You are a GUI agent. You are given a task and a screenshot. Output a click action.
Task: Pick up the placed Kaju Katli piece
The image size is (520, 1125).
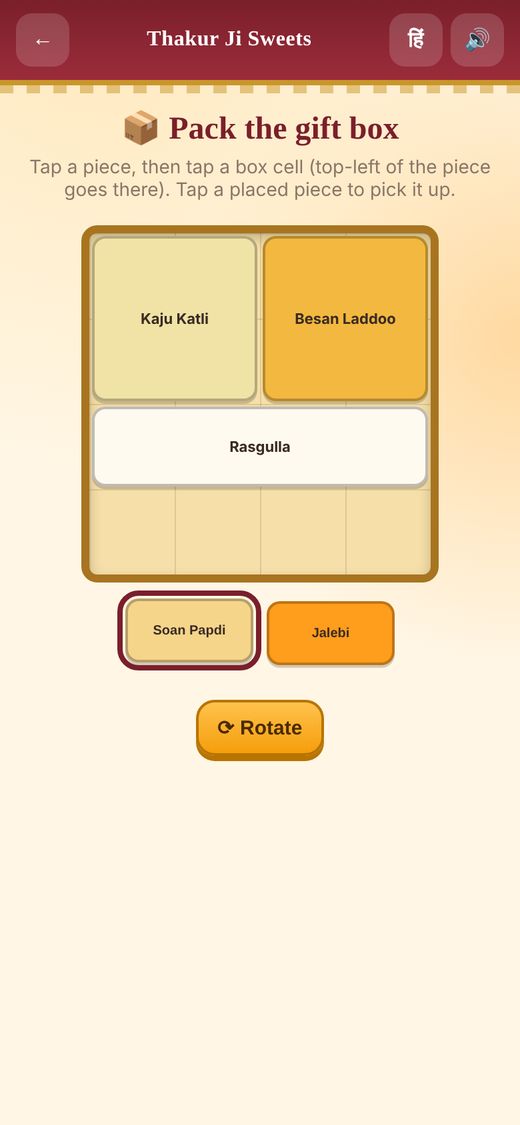point(175,319)
